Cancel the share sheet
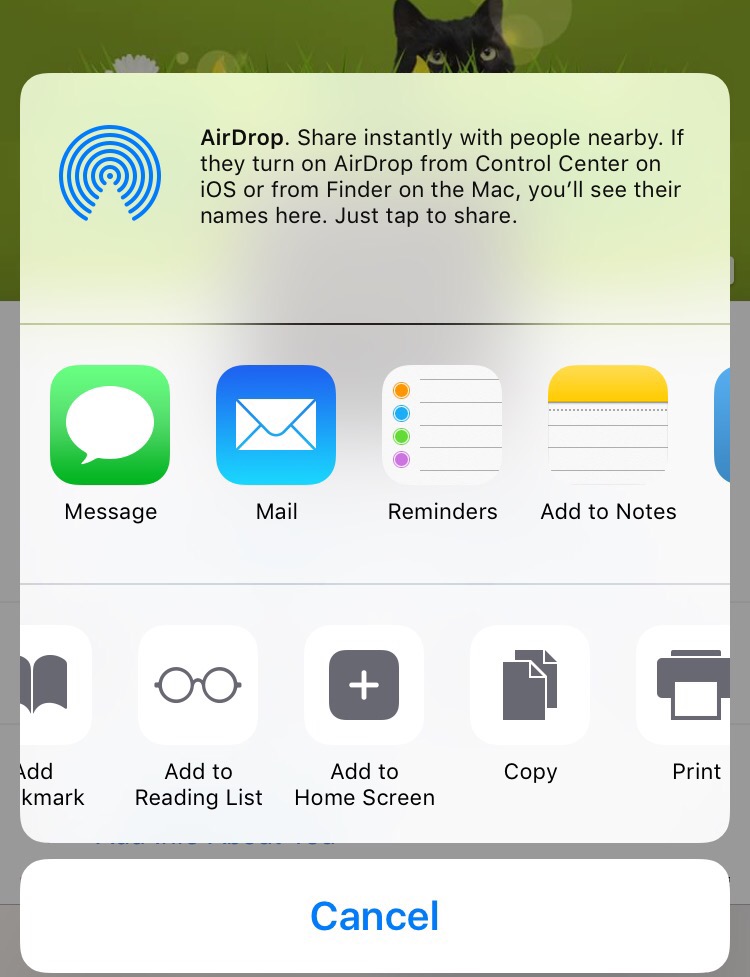The width and height of the screenshot is (750, 977). (375, 916)
